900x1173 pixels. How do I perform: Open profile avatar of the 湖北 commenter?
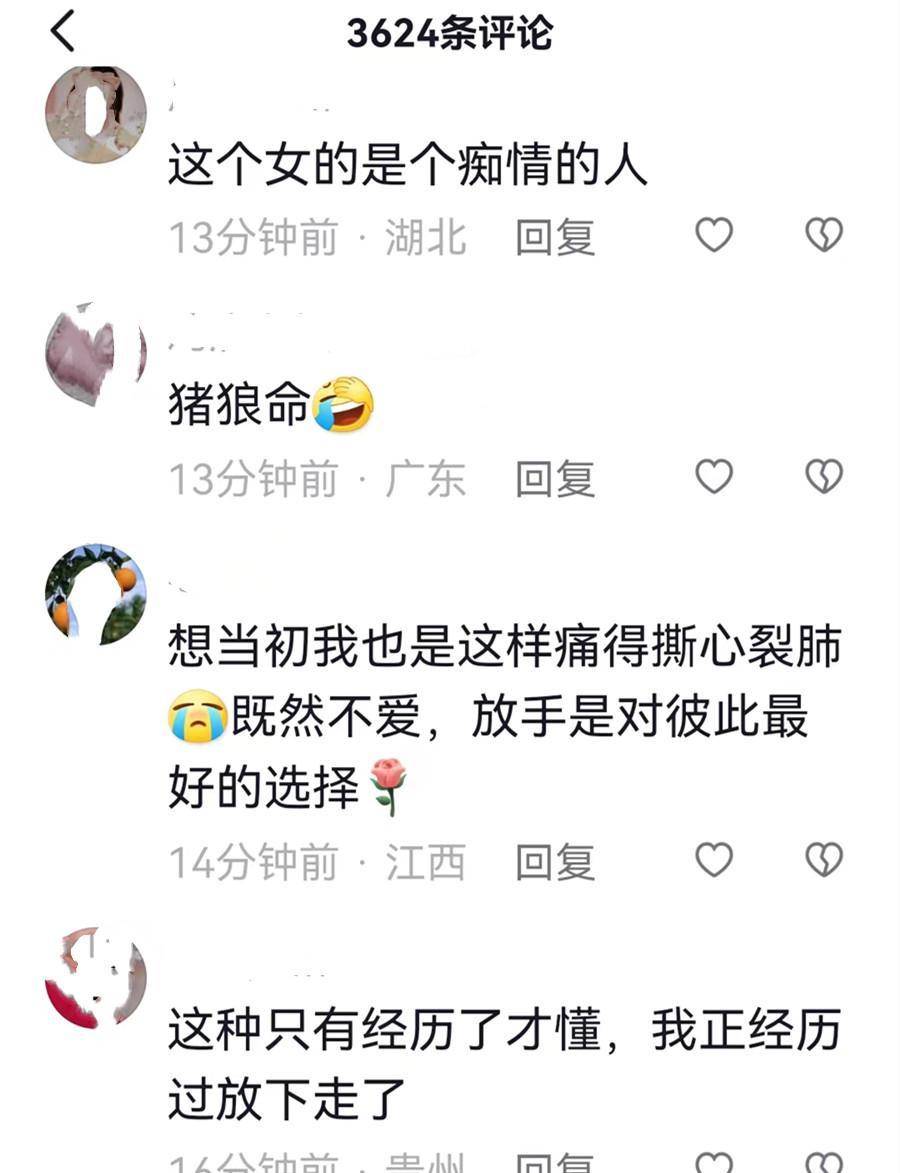(96, 114)
